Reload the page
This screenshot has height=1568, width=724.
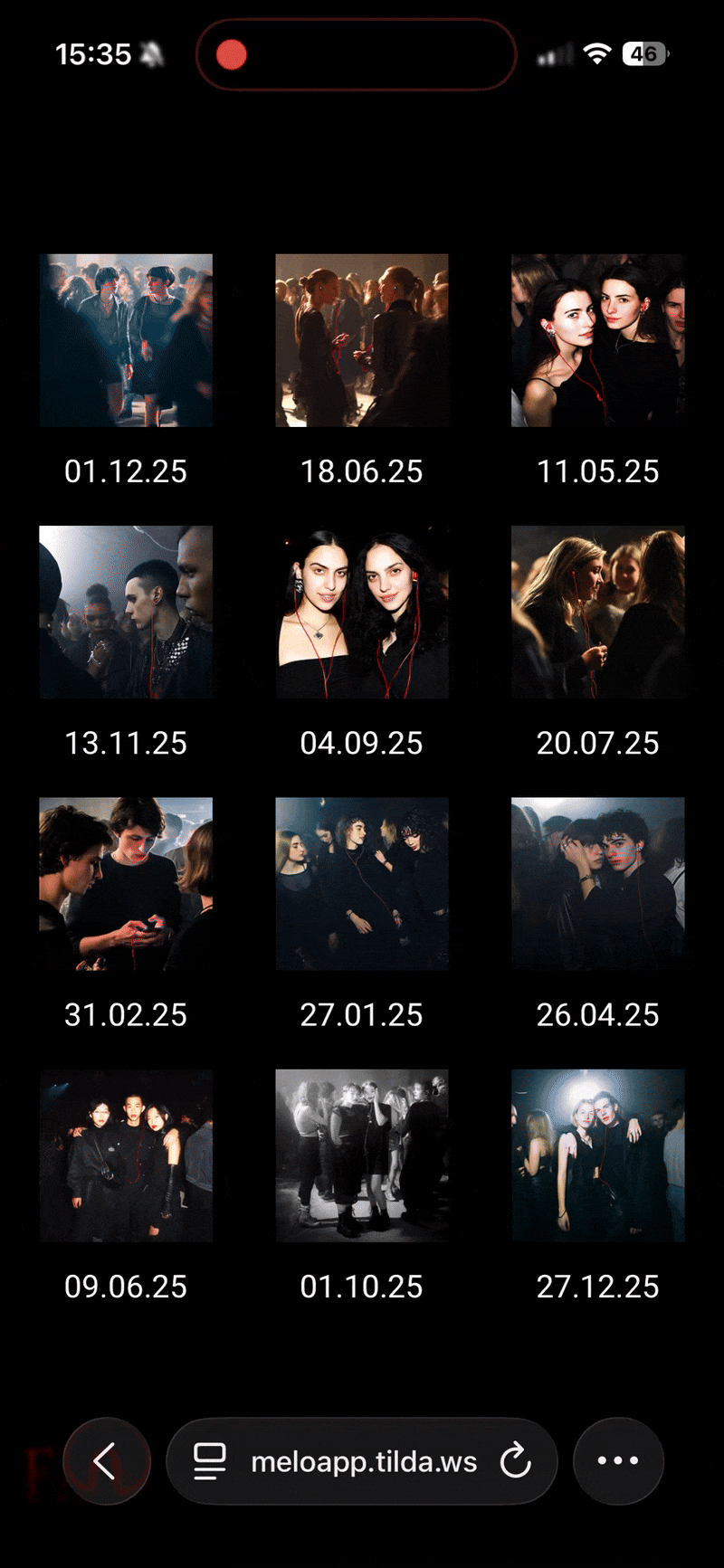click(516, 1460)
